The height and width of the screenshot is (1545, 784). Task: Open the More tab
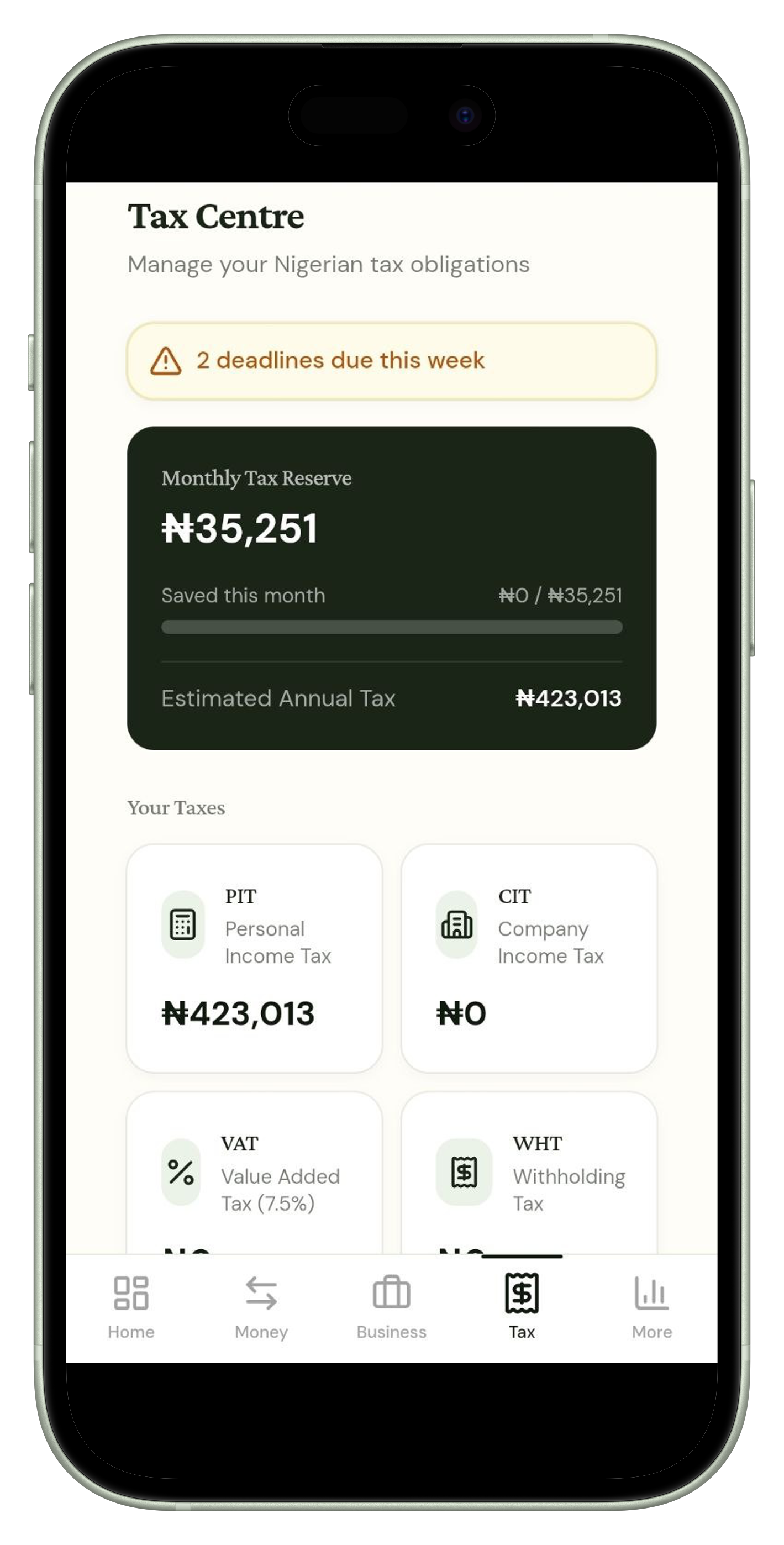651,1306
